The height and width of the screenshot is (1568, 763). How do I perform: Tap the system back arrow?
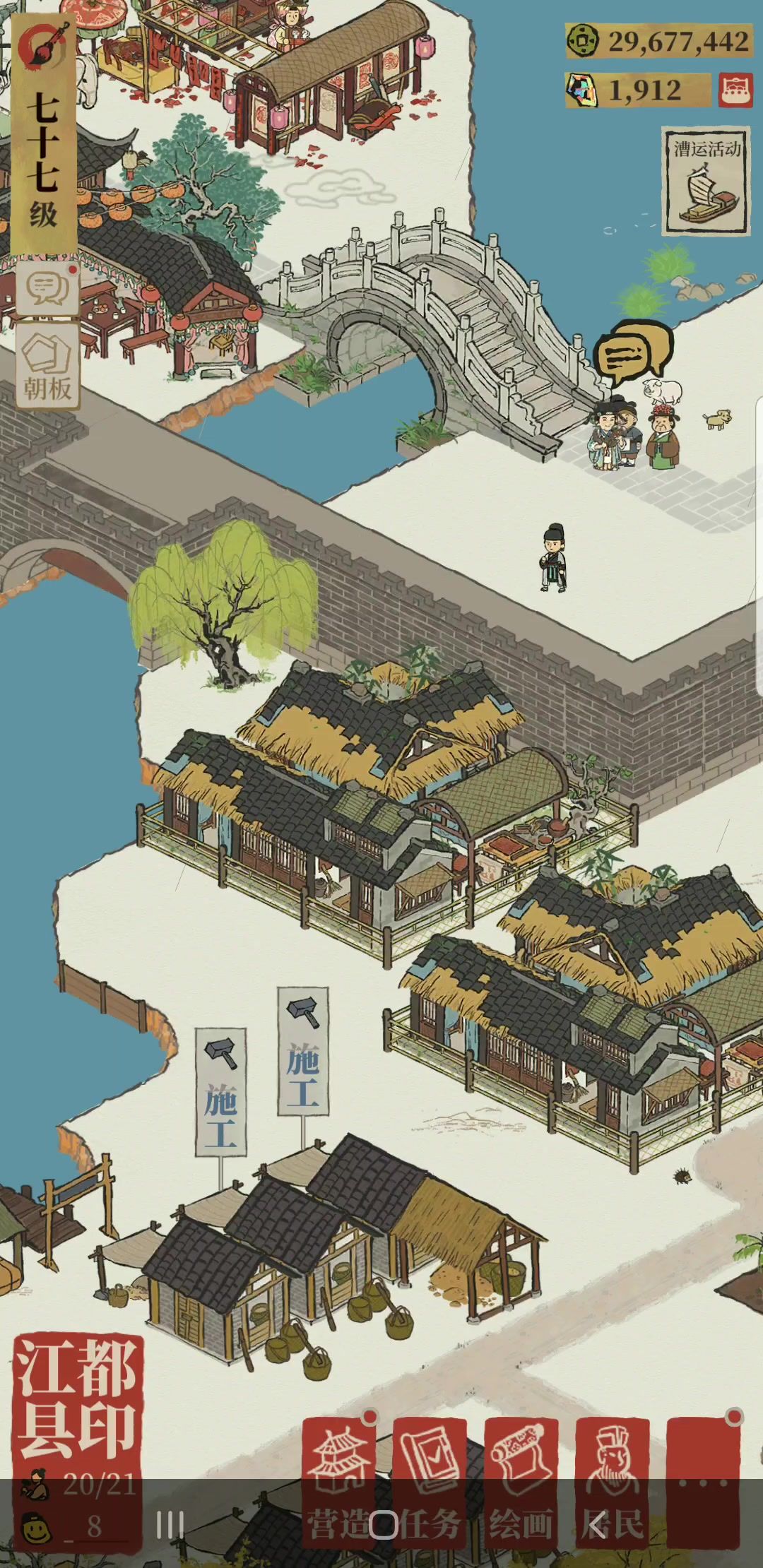[x=597, y=1524]
